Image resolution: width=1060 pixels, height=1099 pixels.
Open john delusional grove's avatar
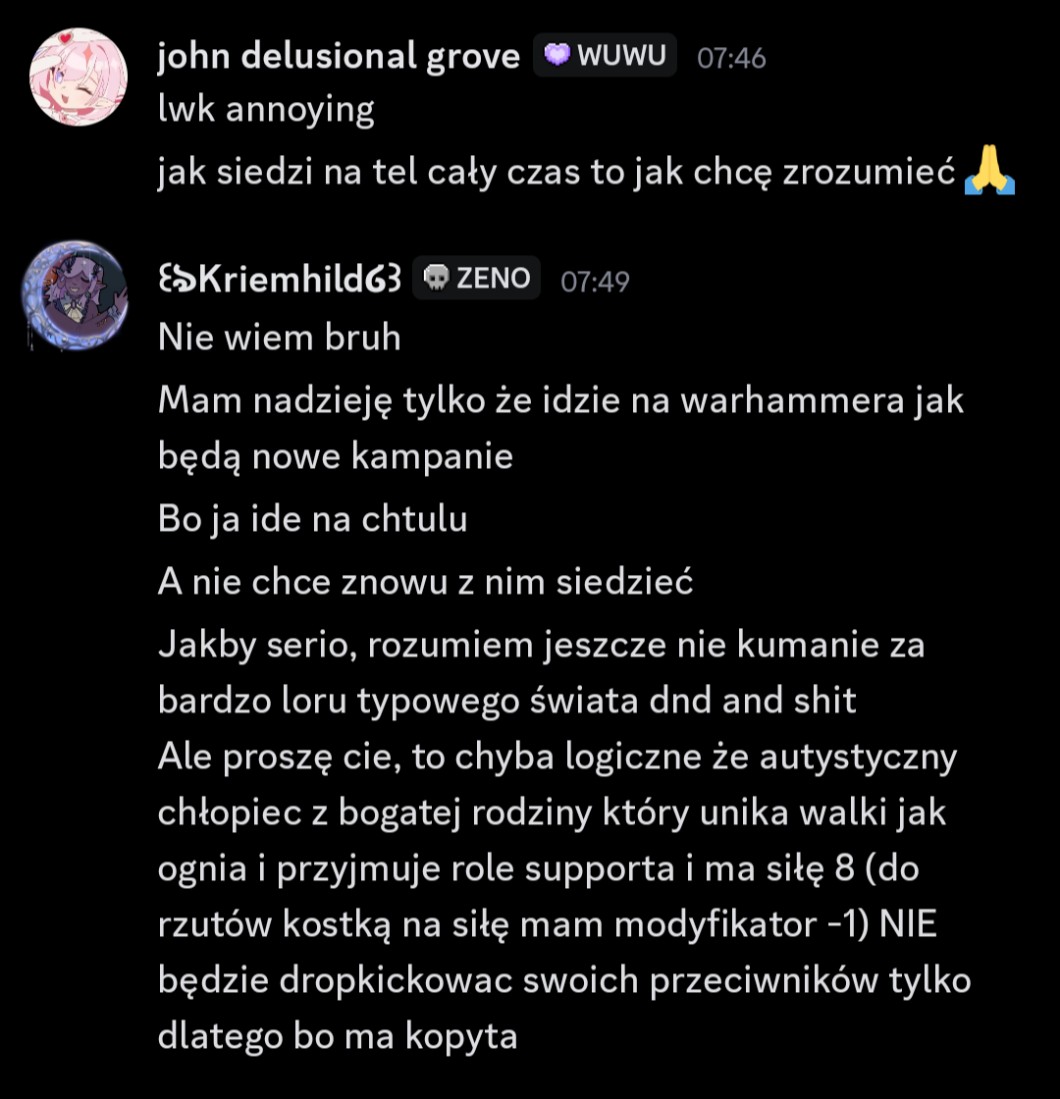pos(79,76)
